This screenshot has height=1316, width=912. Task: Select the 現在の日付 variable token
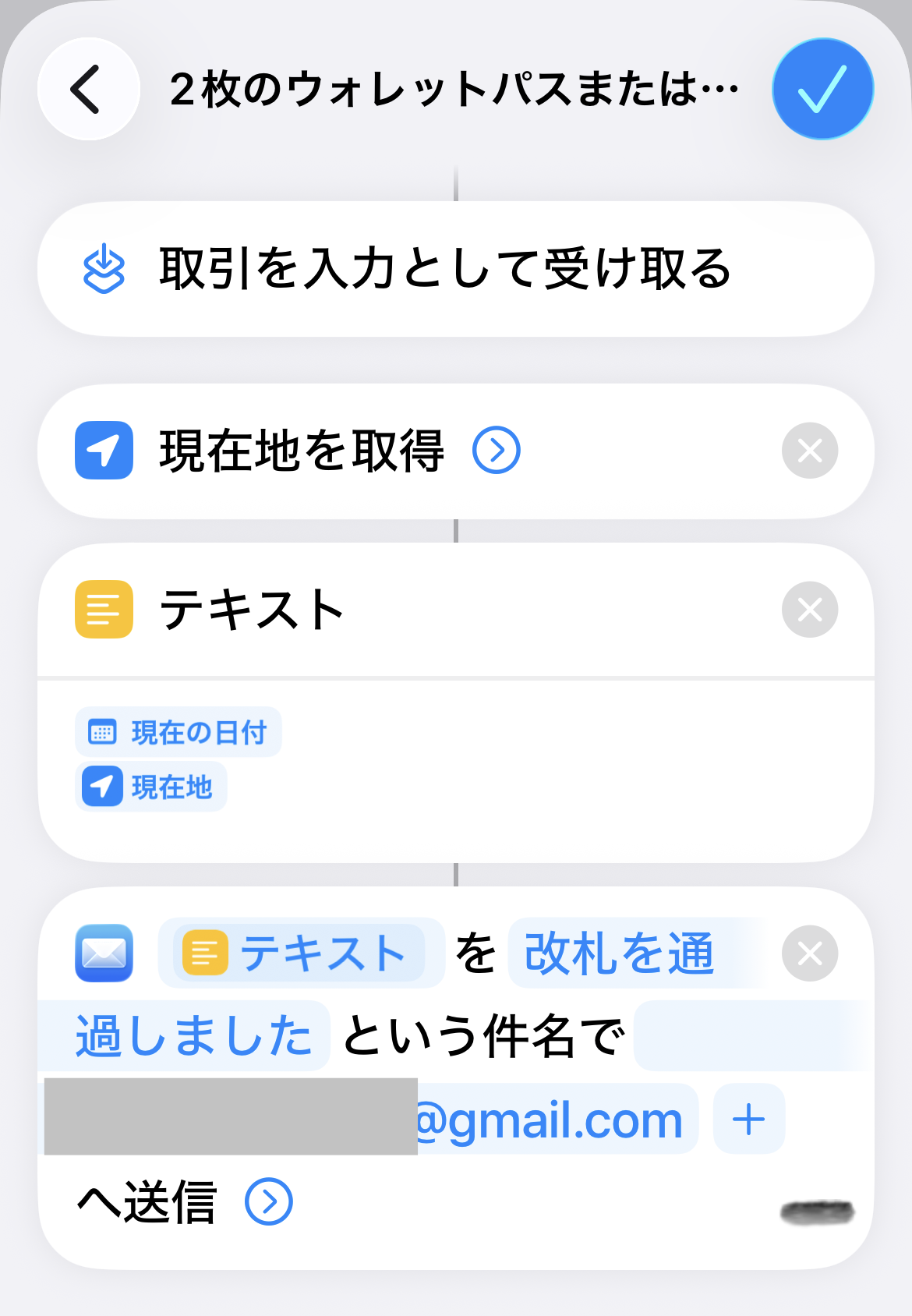click(x=178, y=731)
